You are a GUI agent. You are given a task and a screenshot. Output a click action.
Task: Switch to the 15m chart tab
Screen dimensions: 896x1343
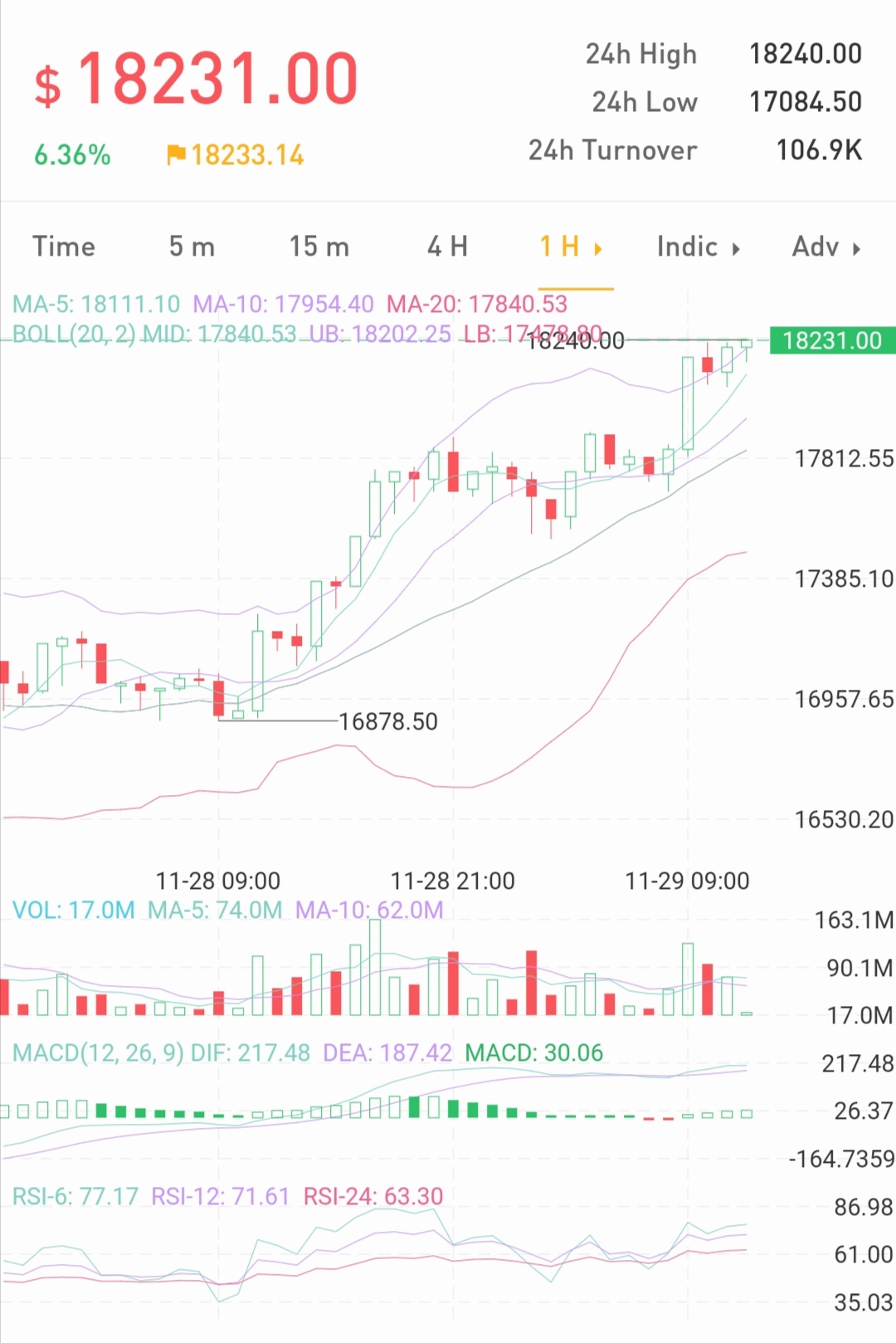point(319,247)
